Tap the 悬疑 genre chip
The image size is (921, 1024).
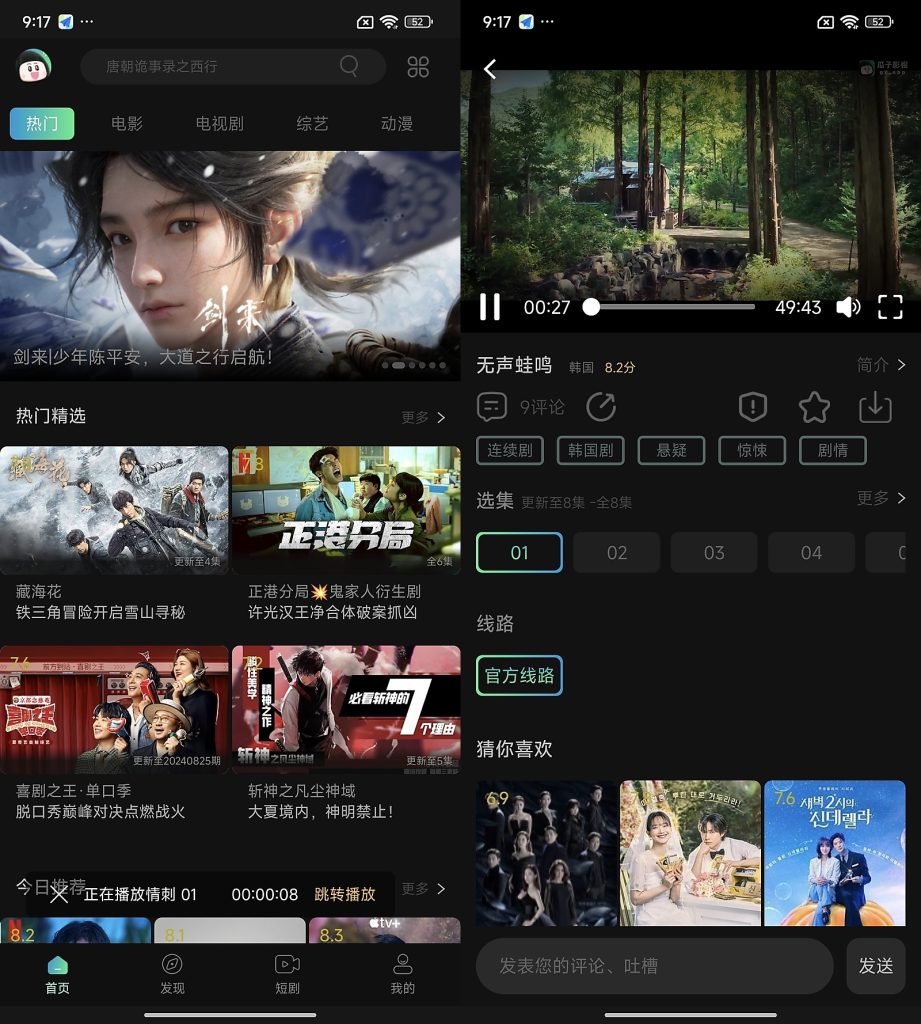[671, 450]
